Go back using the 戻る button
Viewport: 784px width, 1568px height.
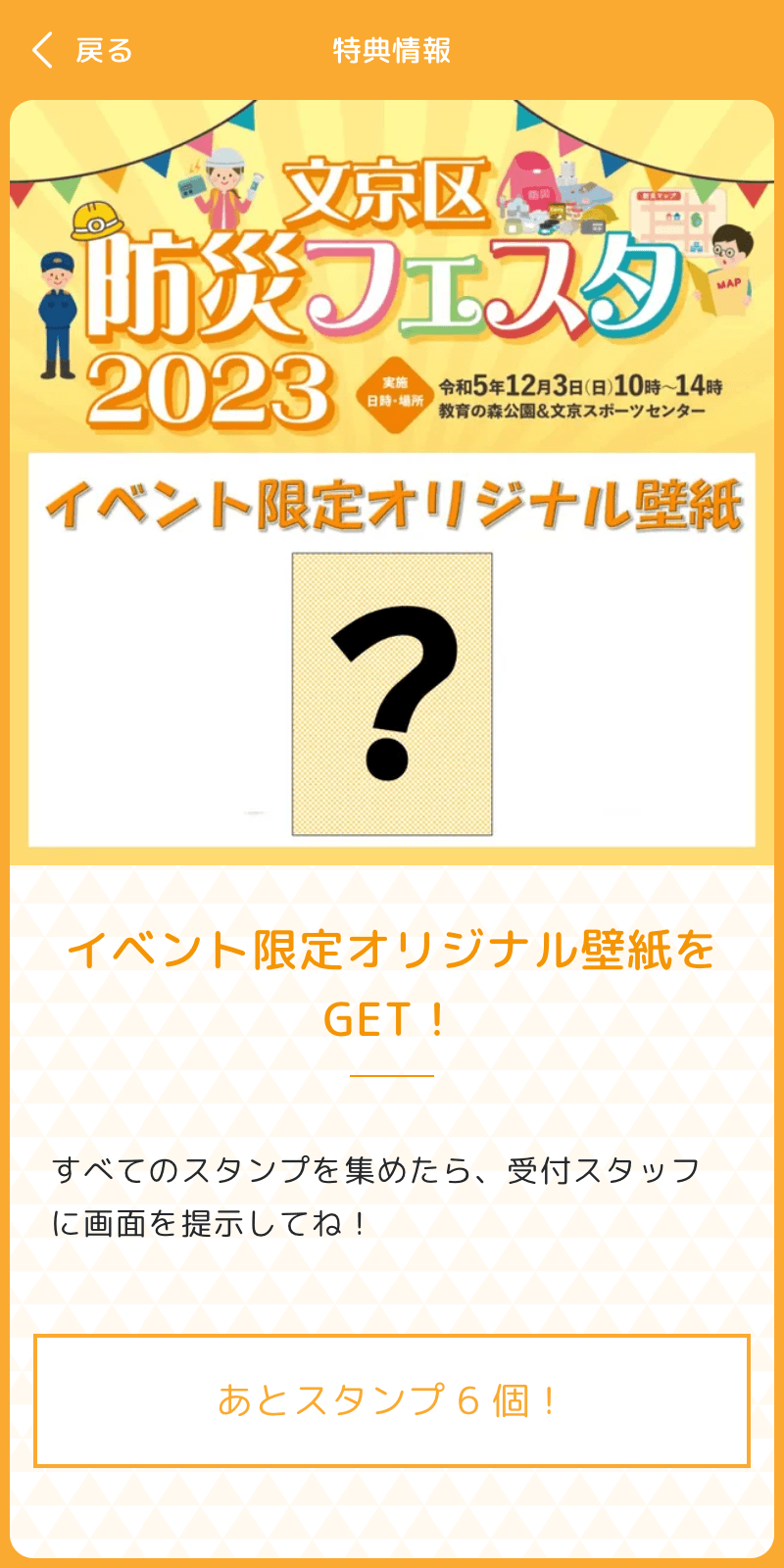pyautogui.click(x=83, y=50)
